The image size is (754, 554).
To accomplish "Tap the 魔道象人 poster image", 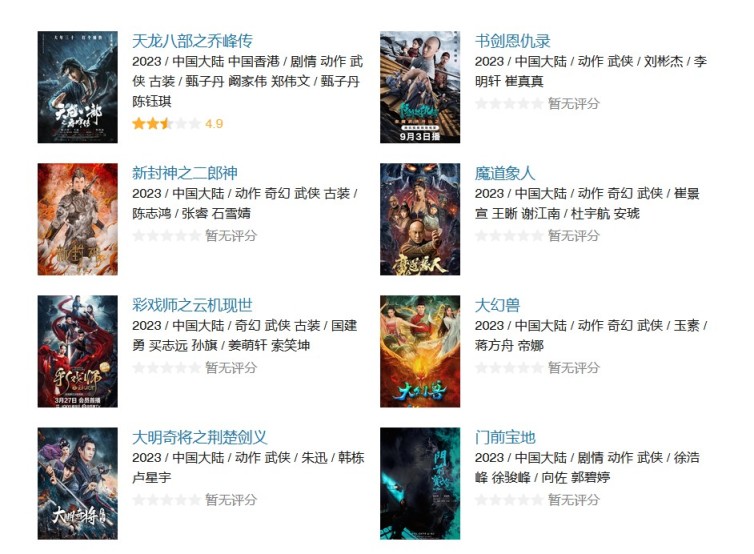I will click(420, 219).
